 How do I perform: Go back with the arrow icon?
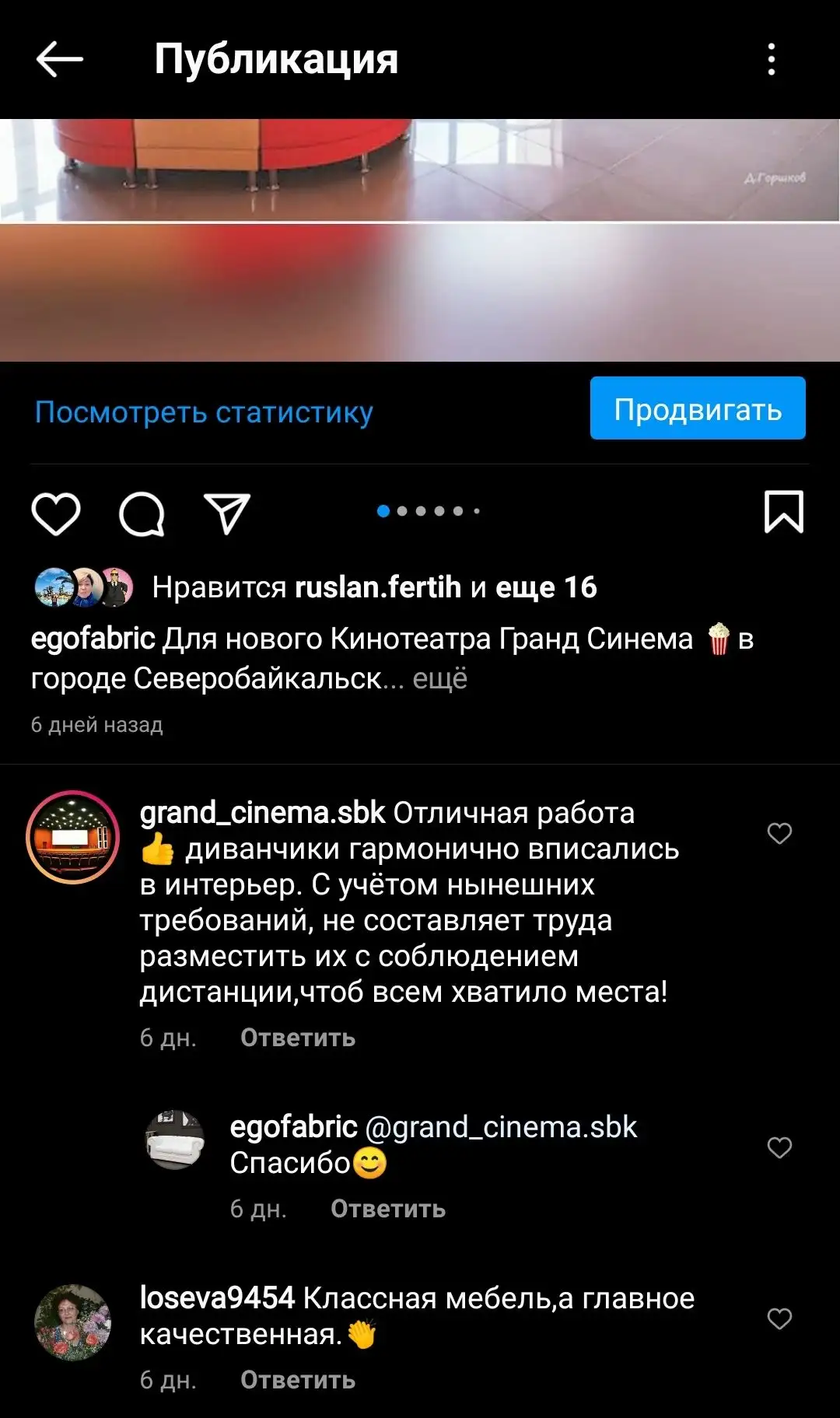click(x=58, y=59)
